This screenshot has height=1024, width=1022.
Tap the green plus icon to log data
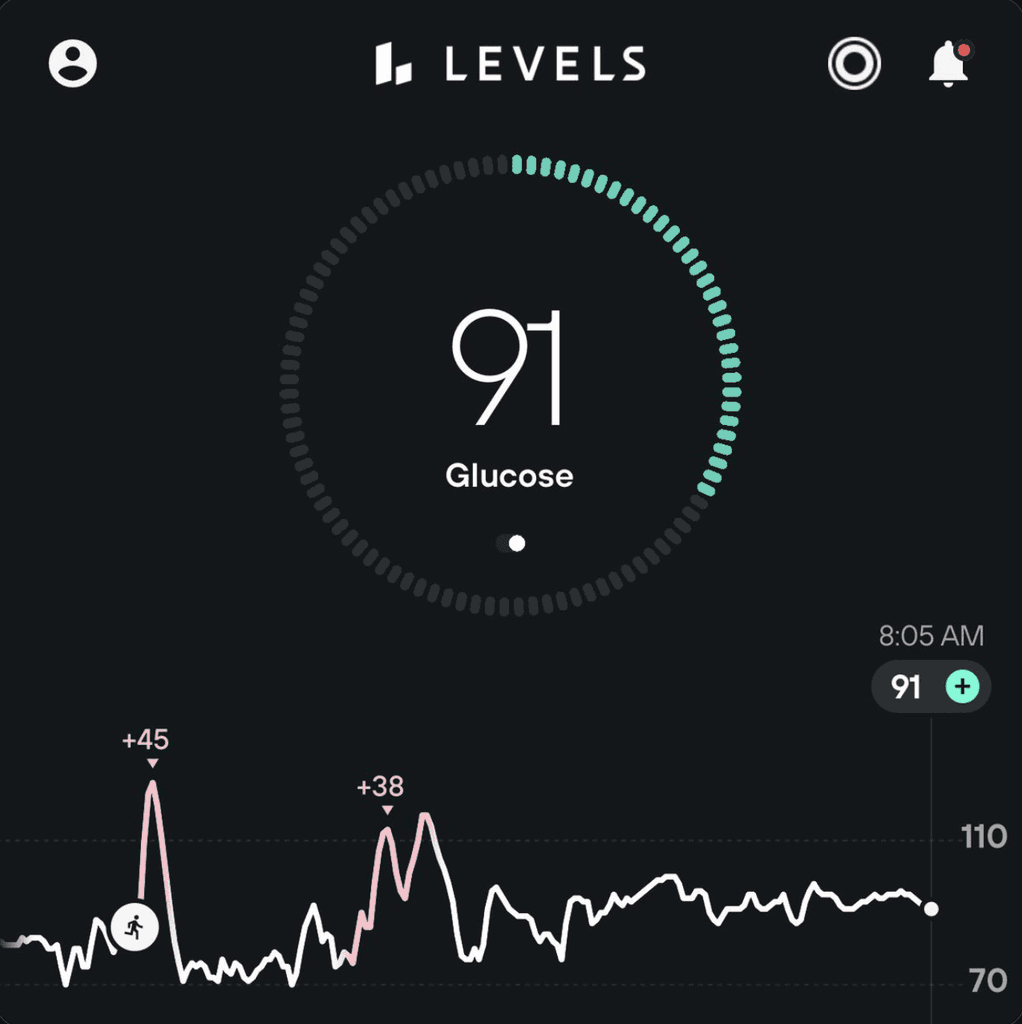click(x=962, y=687)
